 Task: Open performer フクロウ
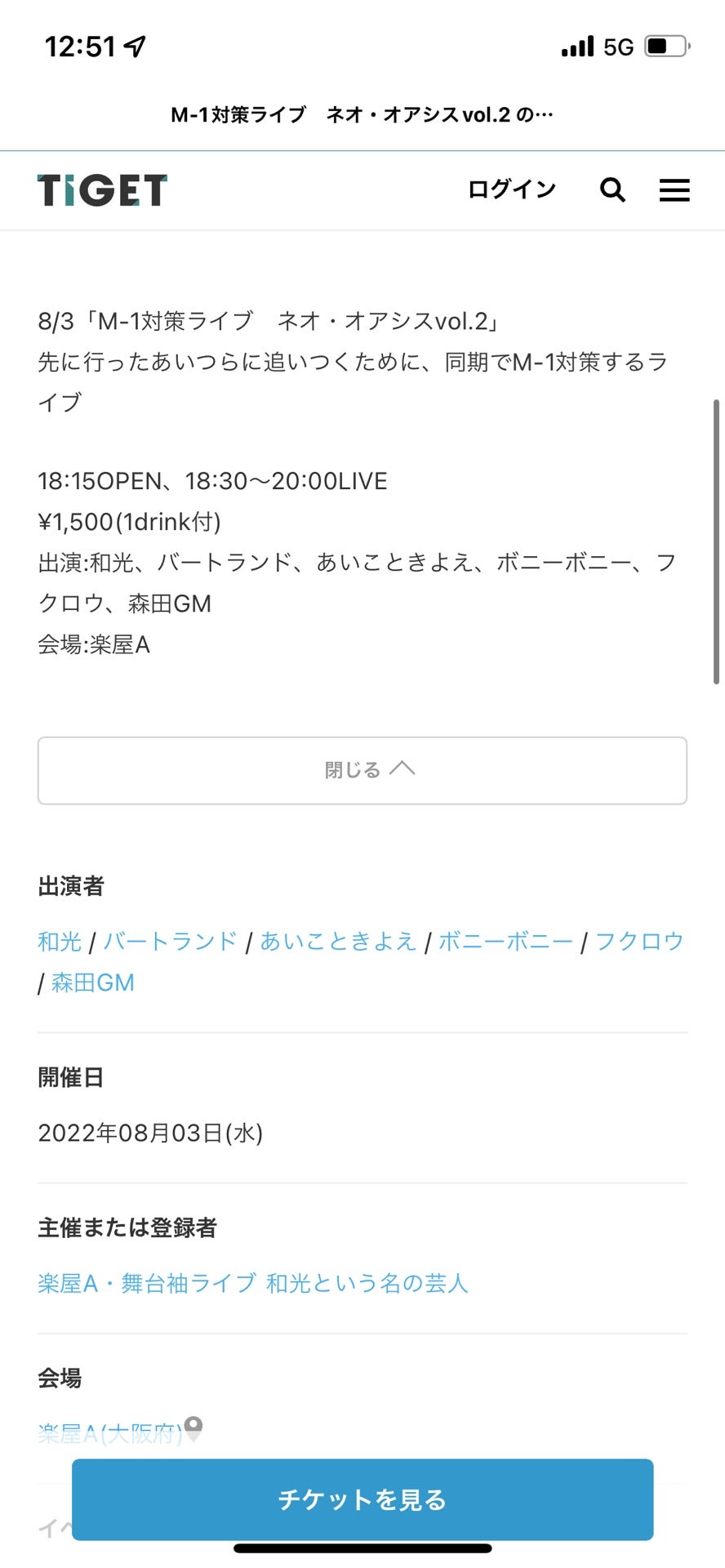point(639,941)
